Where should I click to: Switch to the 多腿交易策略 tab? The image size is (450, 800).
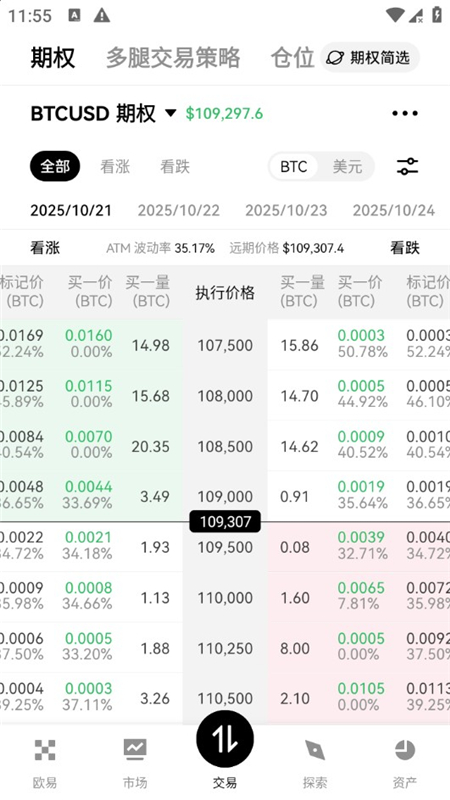pyautogui.click(x=172, y=58)
